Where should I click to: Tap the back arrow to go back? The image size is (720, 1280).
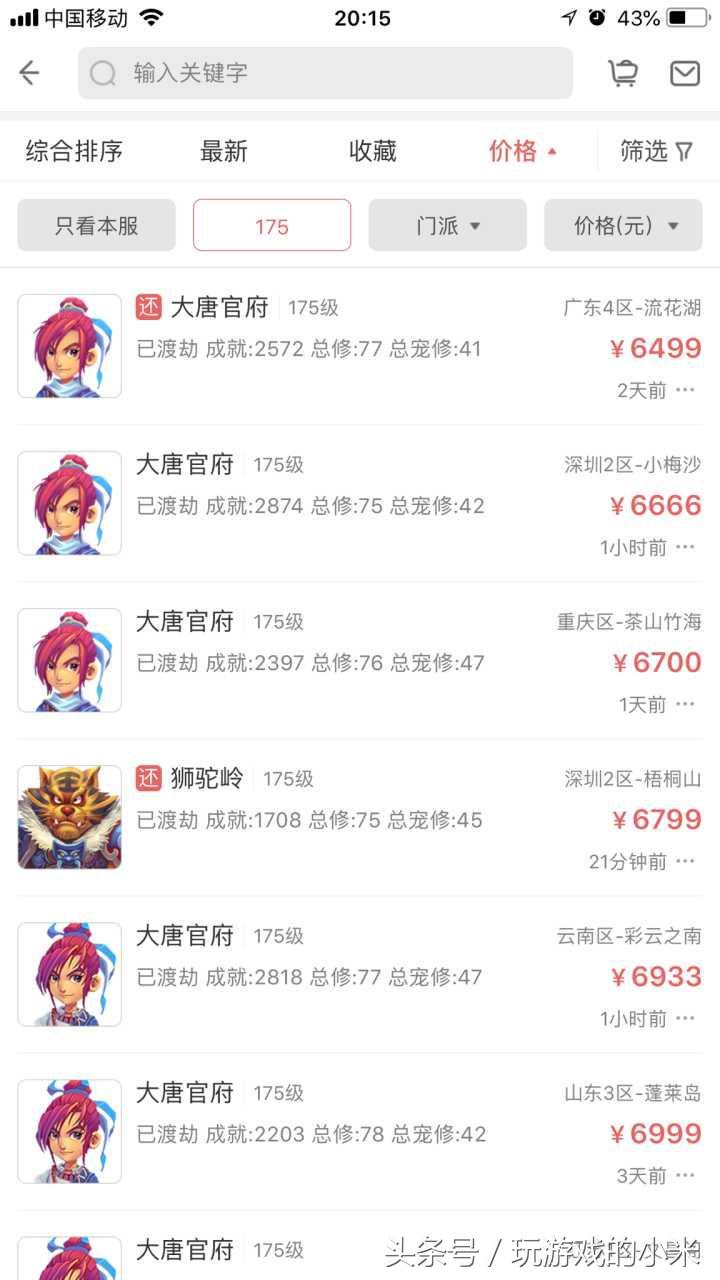(29, 72)
